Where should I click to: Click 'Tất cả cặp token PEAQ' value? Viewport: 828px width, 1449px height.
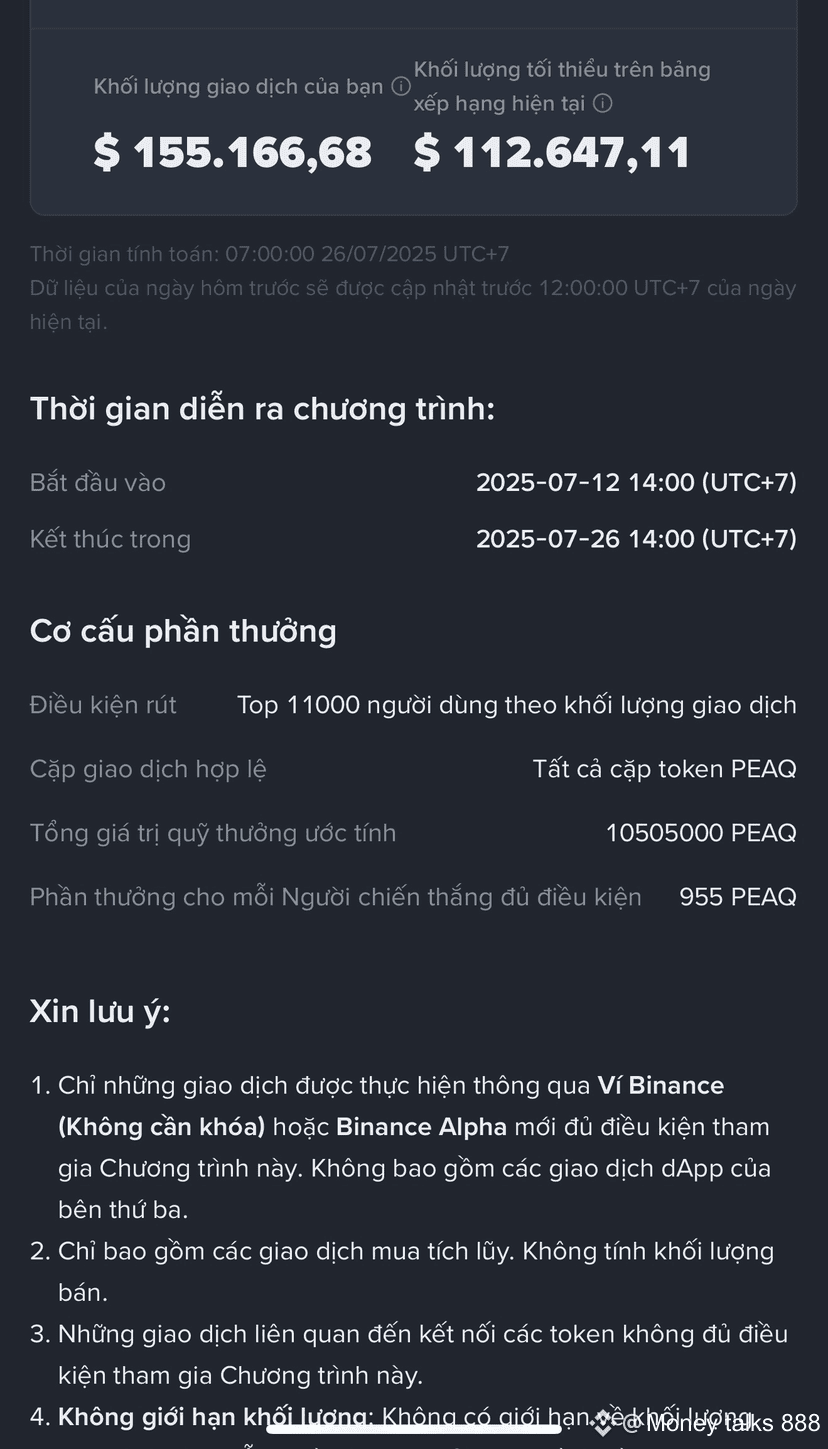(x=664, y=768)
